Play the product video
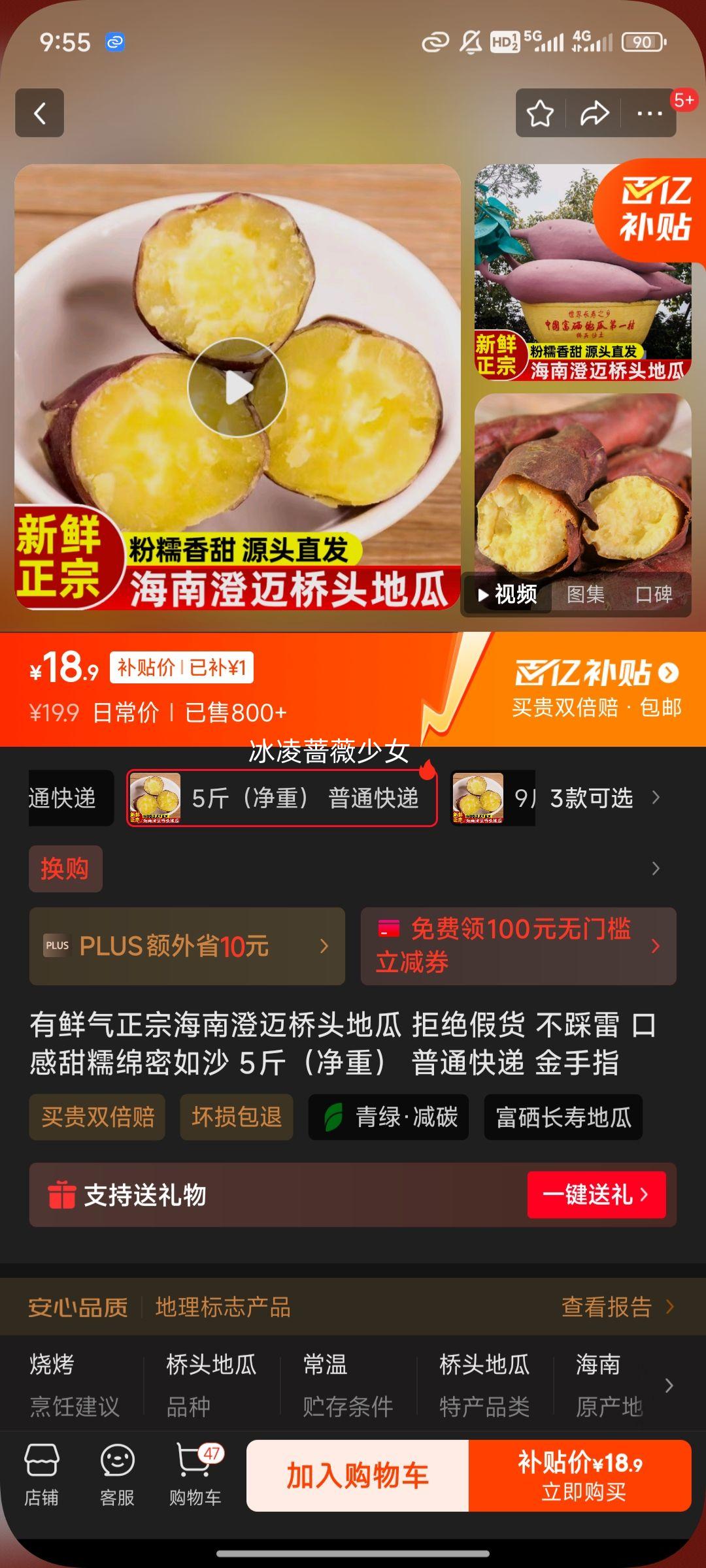Image resolution: width=706 pixels, height=1568 pixels. coord(239,386)
